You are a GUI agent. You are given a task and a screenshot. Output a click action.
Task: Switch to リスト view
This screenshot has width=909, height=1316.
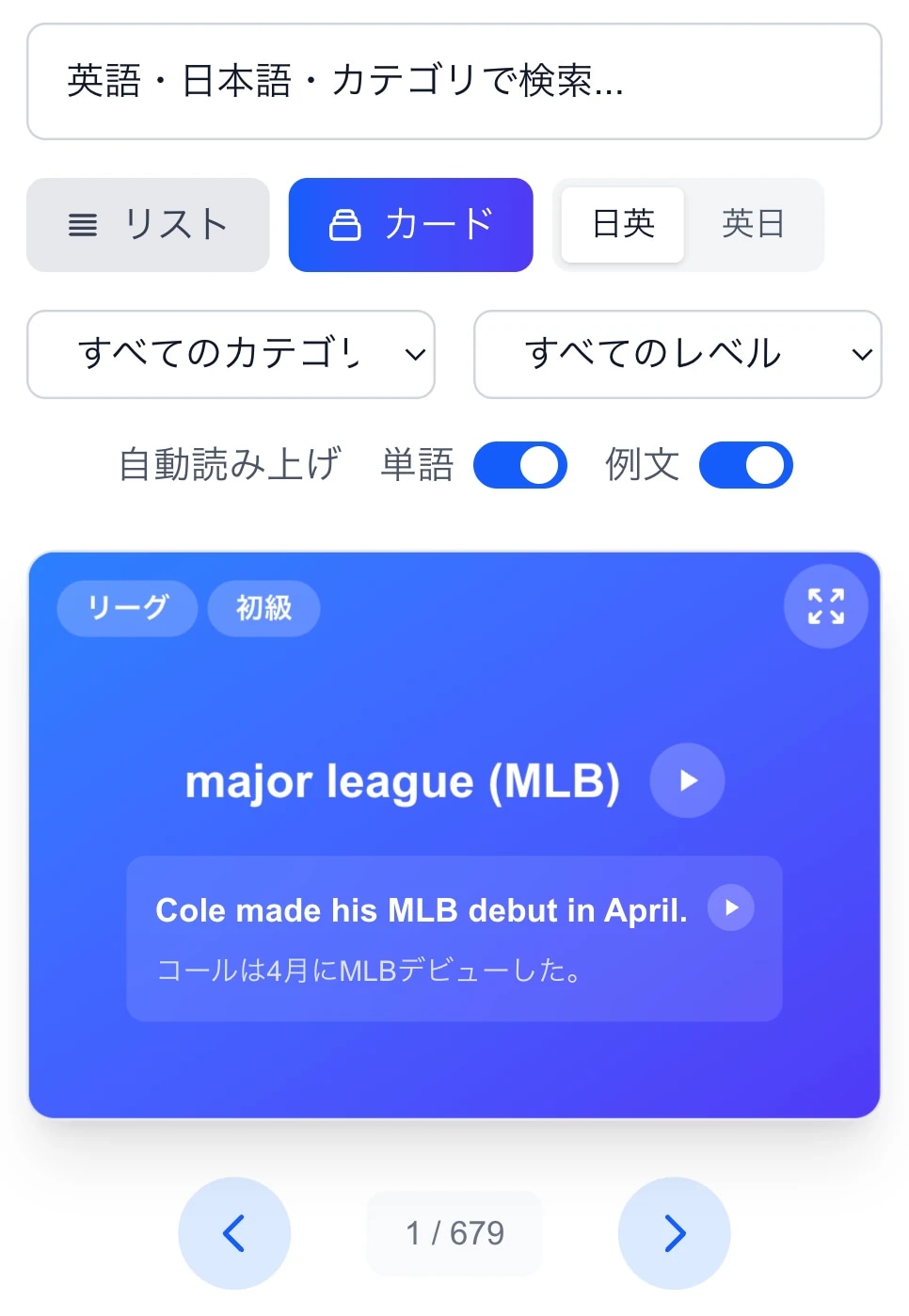(148, 225)
